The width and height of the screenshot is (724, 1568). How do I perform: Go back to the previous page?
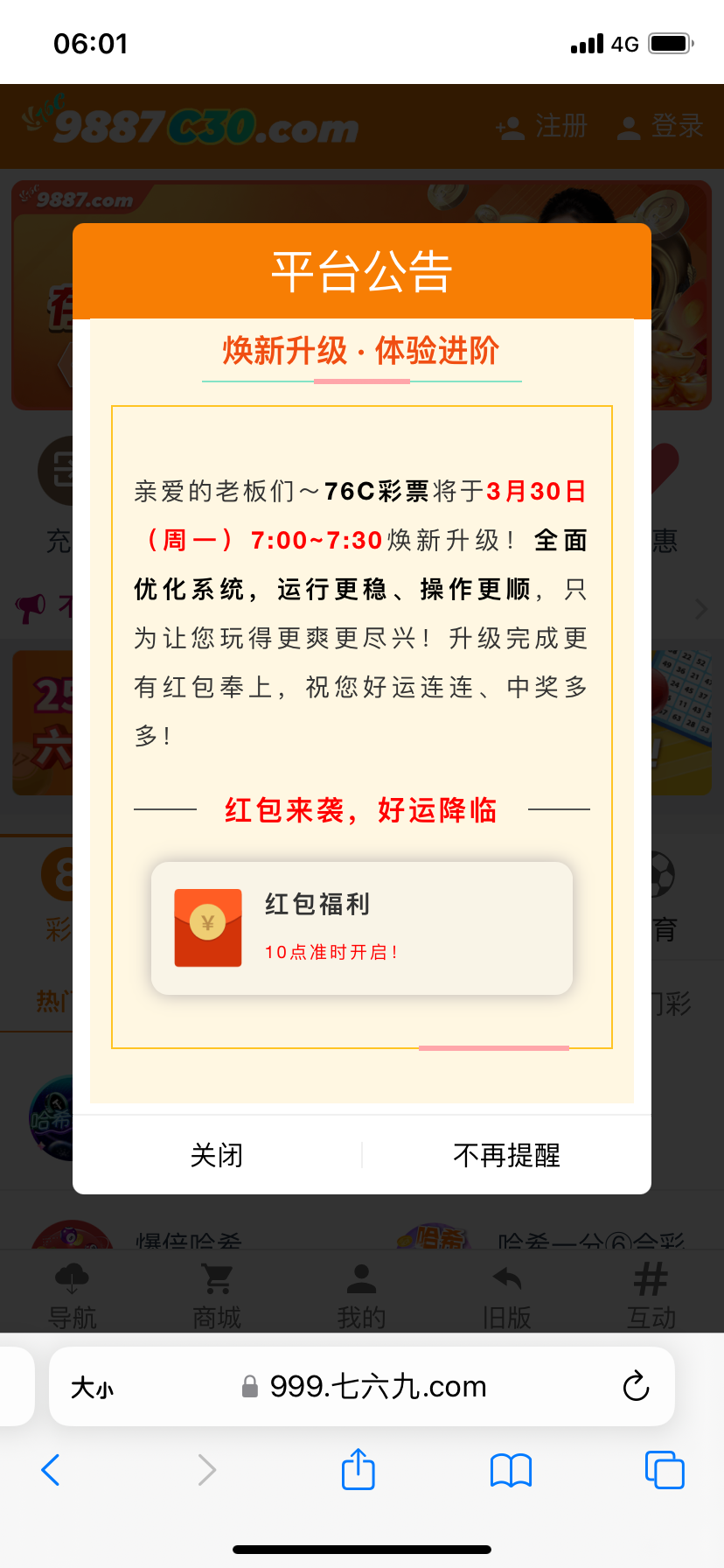point(51,1470)
